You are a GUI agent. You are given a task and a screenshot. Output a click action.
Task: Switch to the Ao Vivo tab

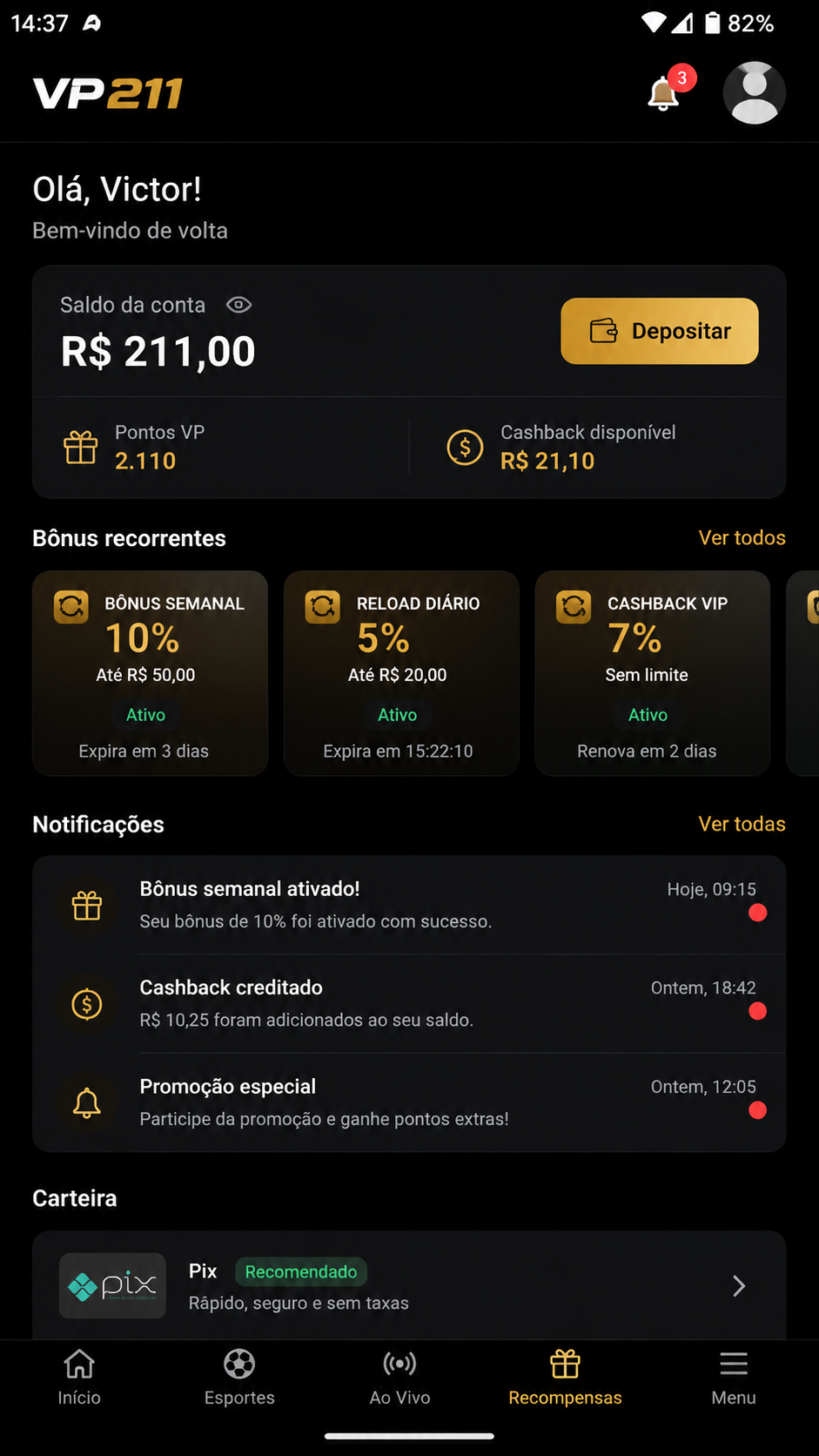coord(400,1378)
